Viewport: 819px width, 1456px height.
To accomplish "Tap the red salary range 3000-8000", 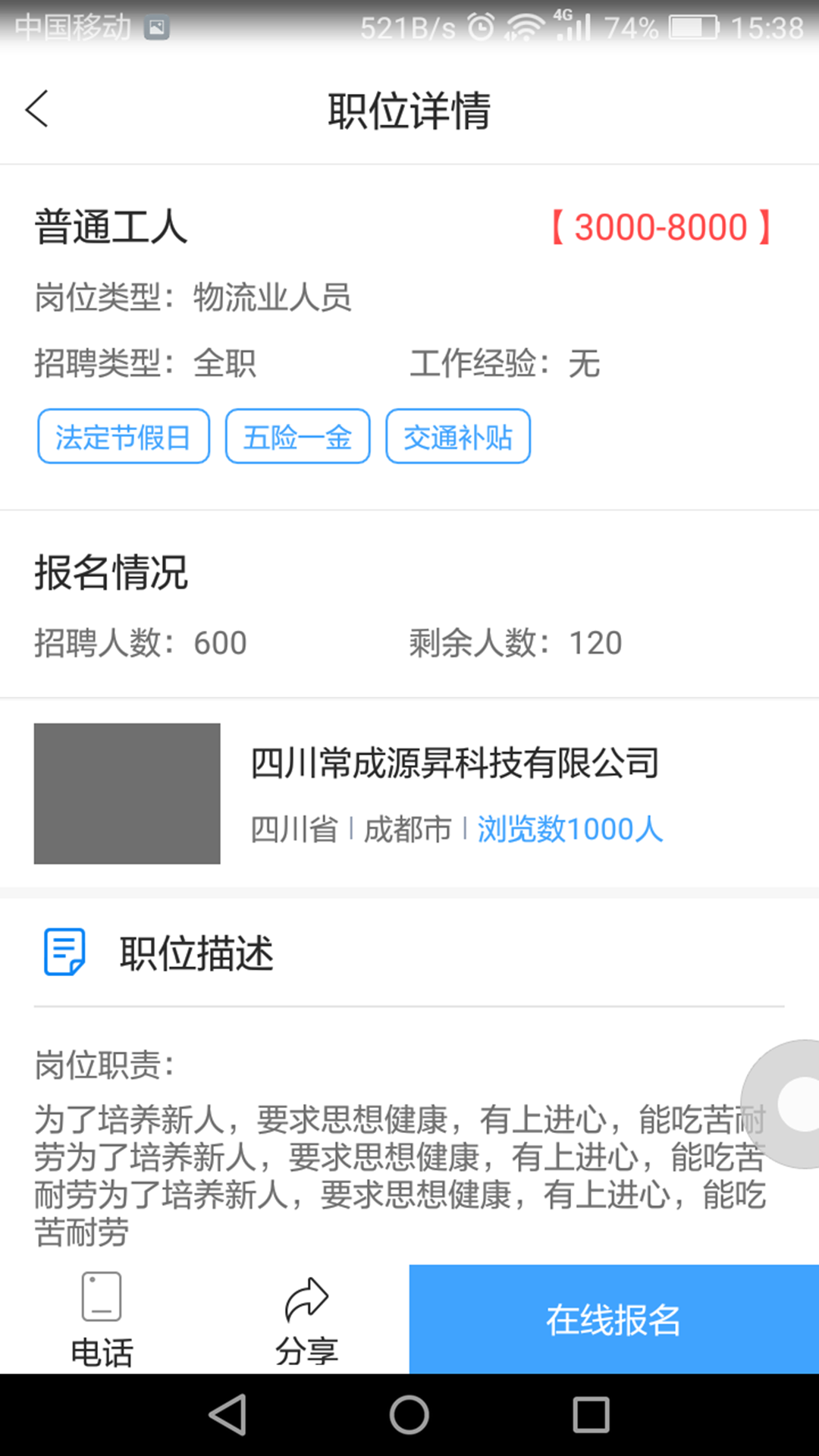I will tap(660, 227).
